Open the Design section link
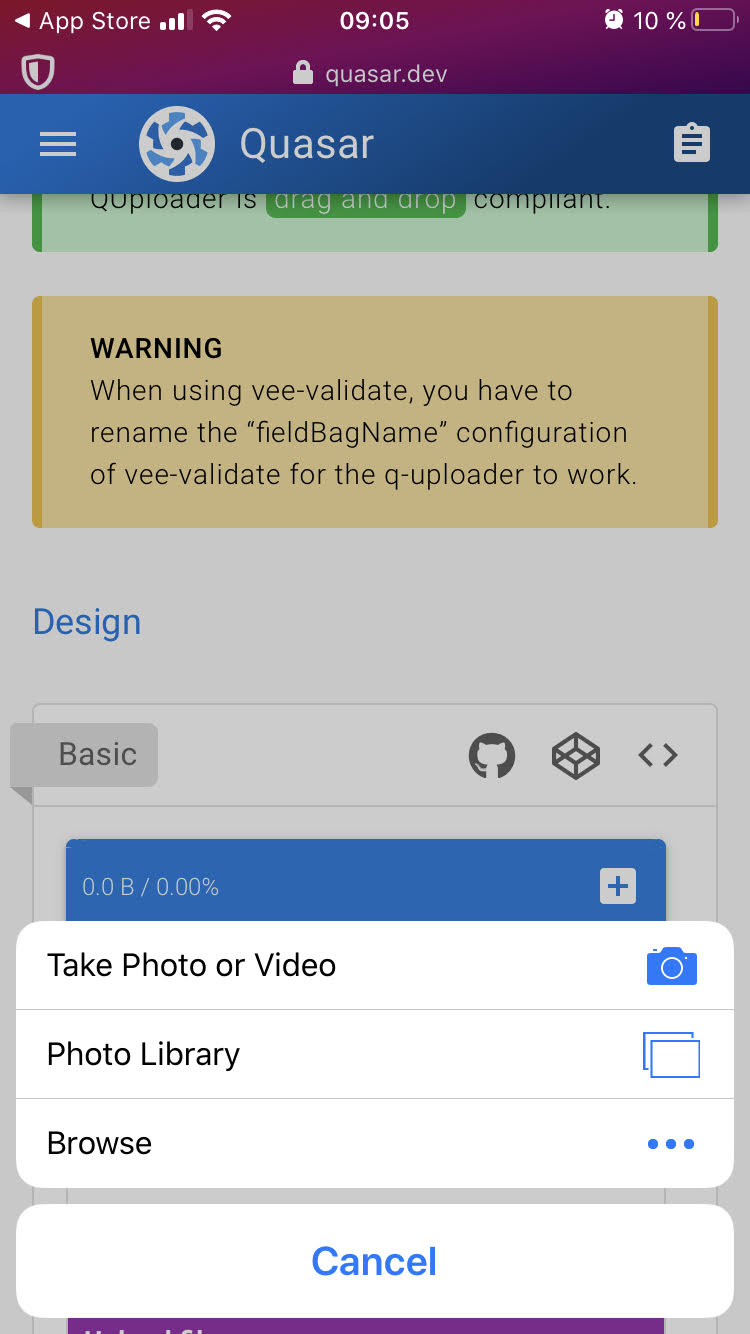 coord(87,622)
